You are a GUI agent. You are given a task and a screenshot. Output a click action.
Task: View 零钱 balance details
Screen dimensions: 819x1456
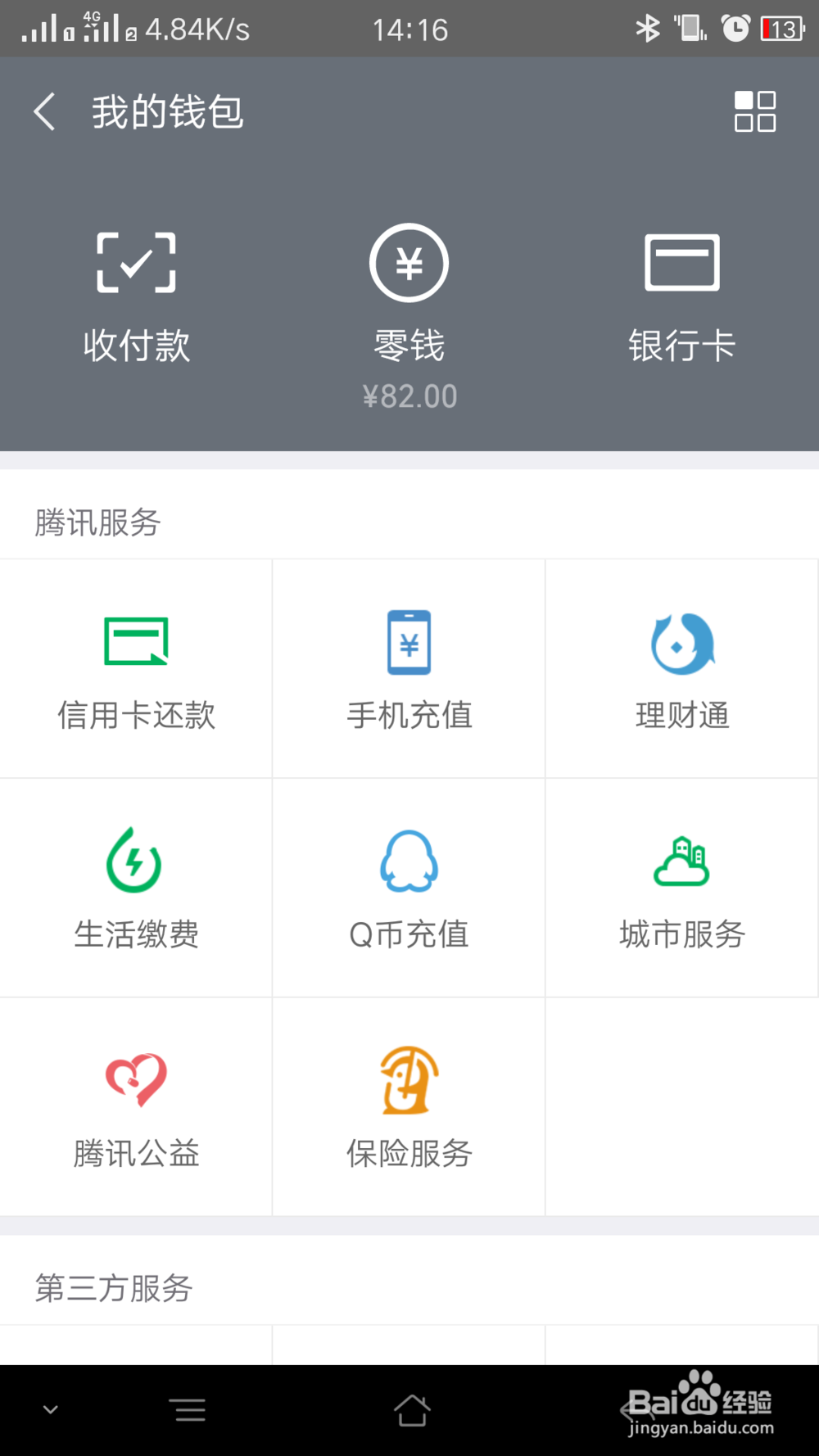(409, 315)
